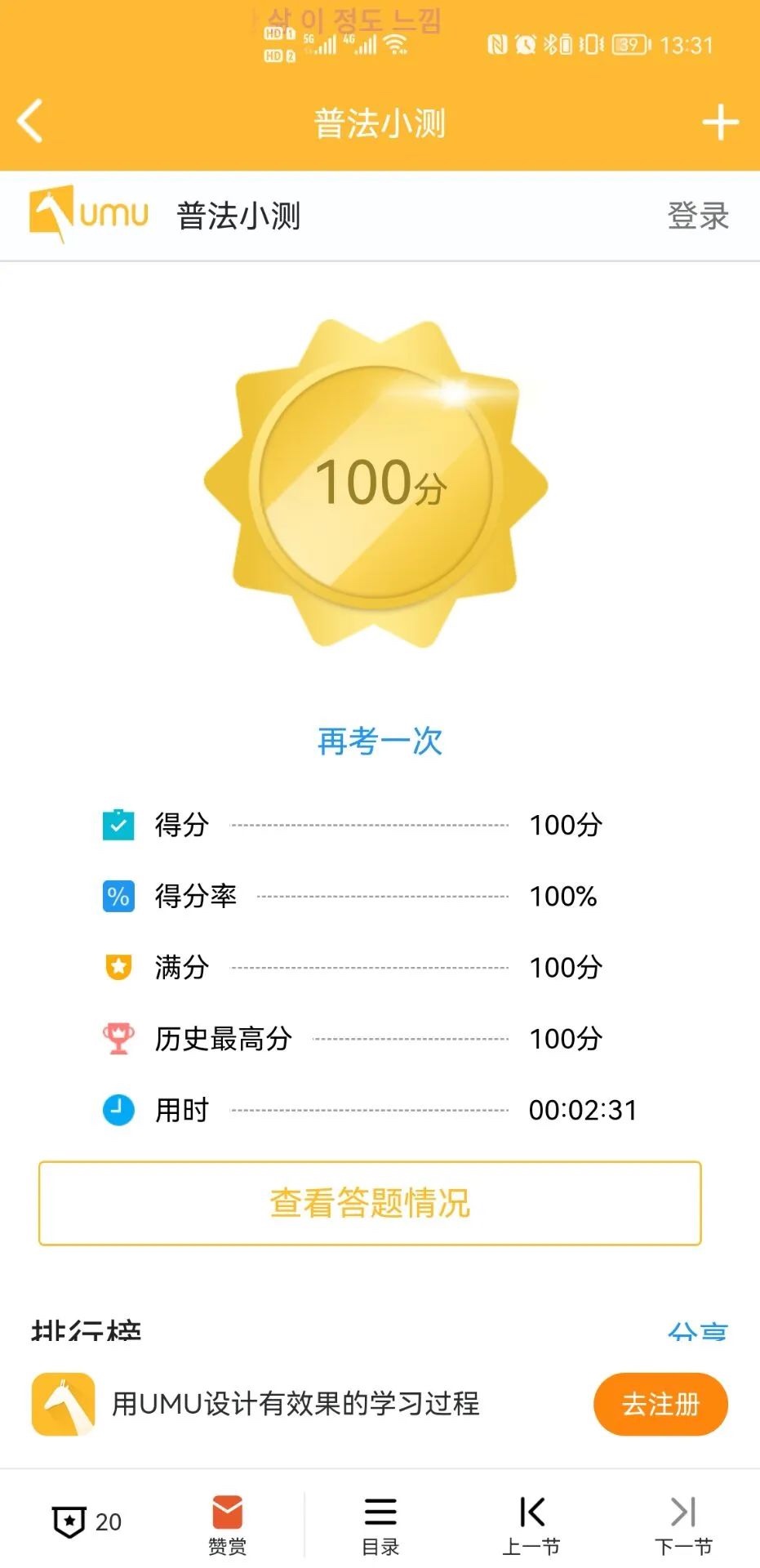Image resolution: width=760 pixels, height=1568 pixels.
Task: Tap the 赞赏 reward envelope
Action: click(227, 1523)
